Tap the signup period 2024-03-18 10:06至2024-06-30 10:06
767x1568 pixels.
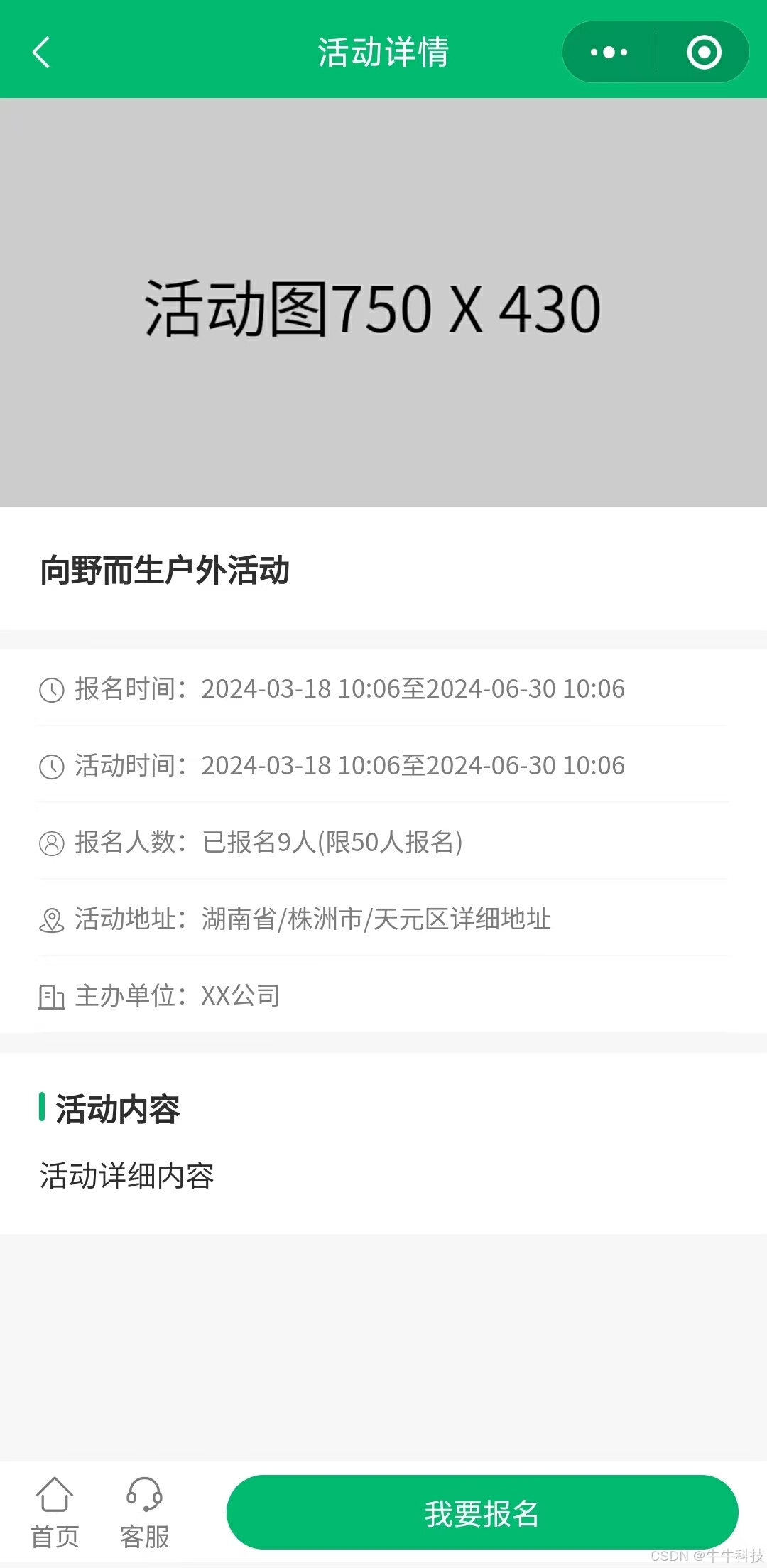(412, 688)
